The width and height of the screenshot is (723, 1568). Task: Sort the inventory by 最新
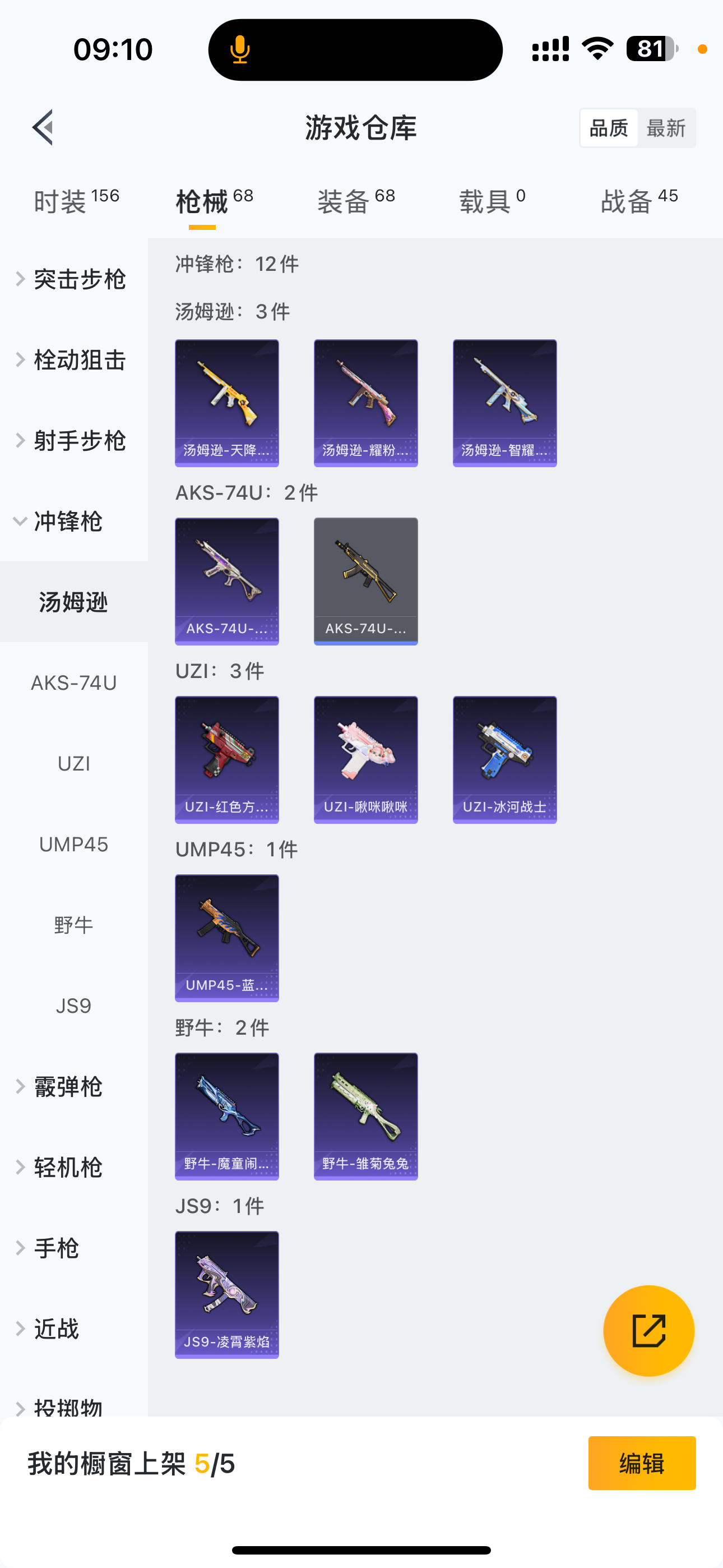tap(666, 128)
